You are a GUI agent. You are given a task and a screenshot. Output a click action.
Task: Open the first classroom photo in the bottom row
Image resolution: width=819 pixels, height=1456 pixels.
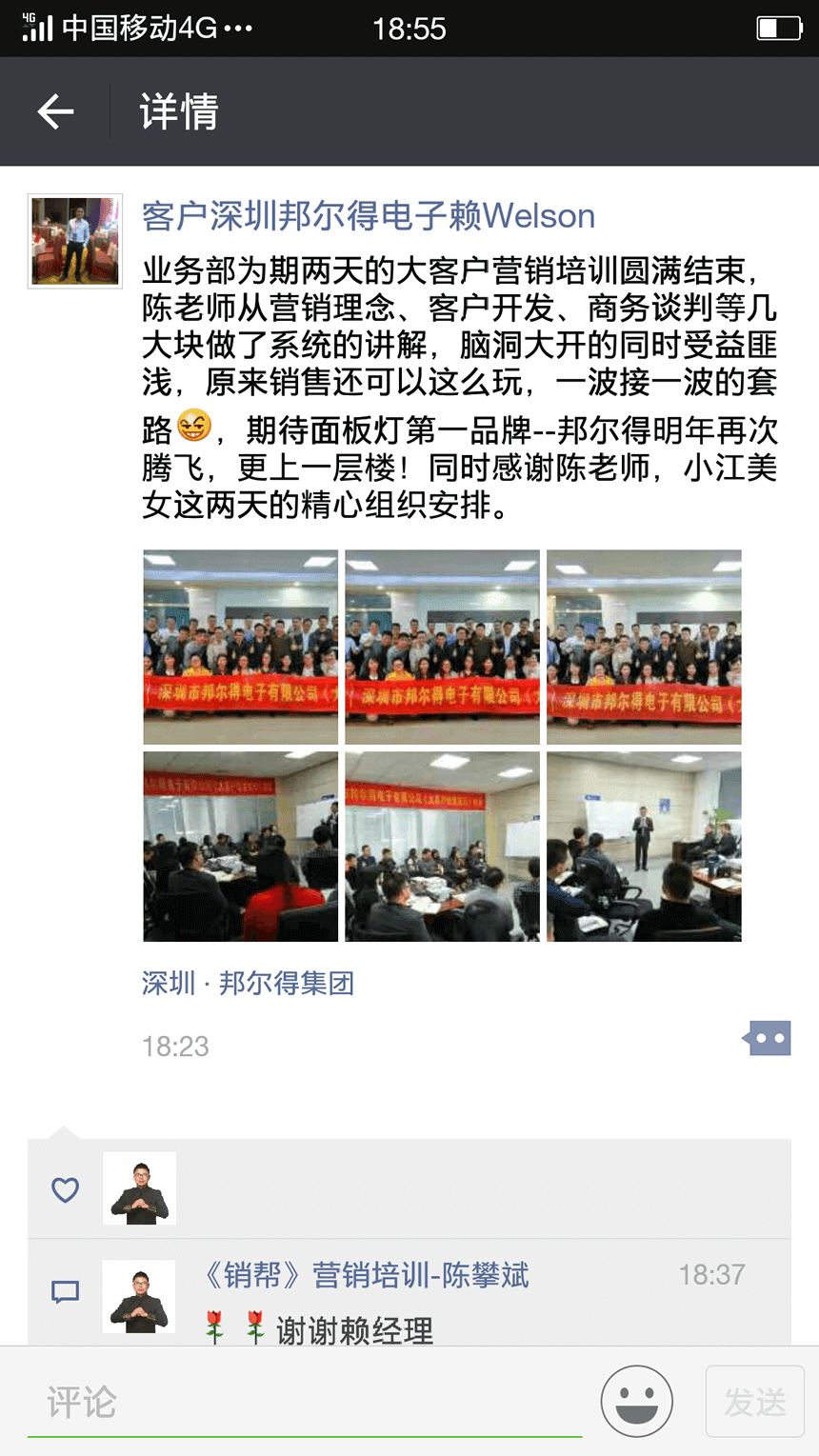point(241,847)
